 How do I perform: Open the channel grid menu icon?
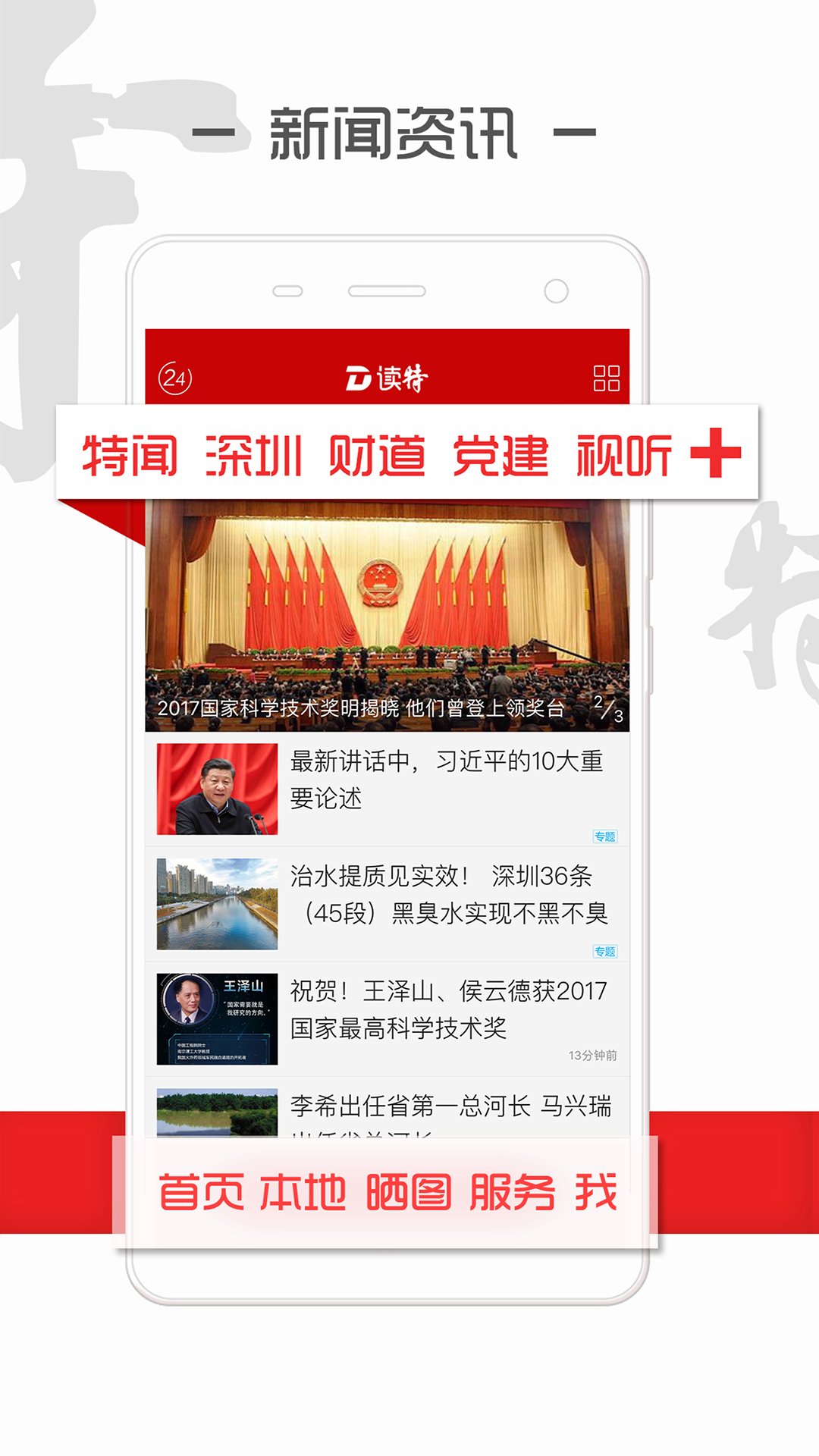point(605,378)
